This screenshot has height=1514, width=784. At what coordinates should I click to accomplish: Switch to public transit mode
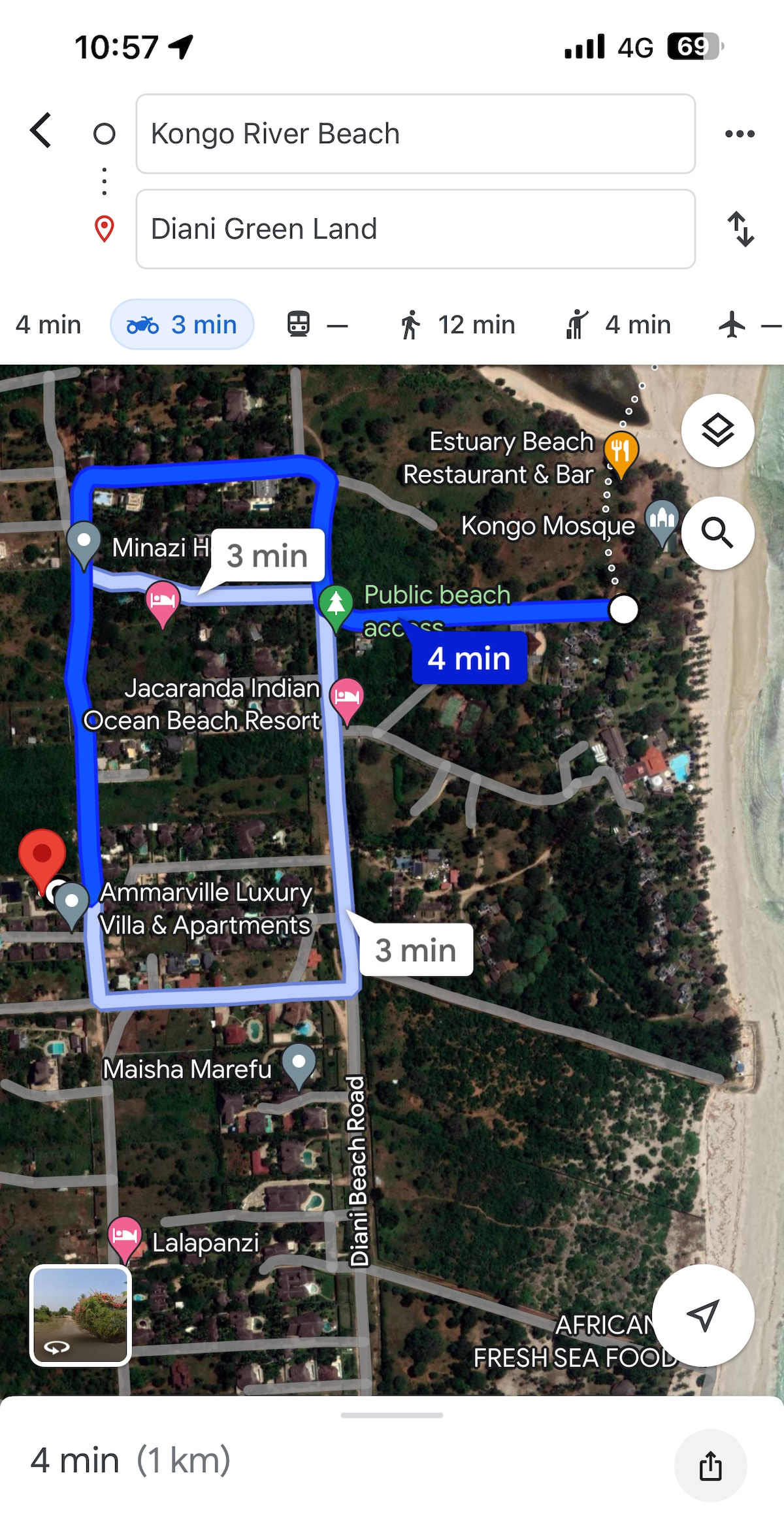click(317, 325)
